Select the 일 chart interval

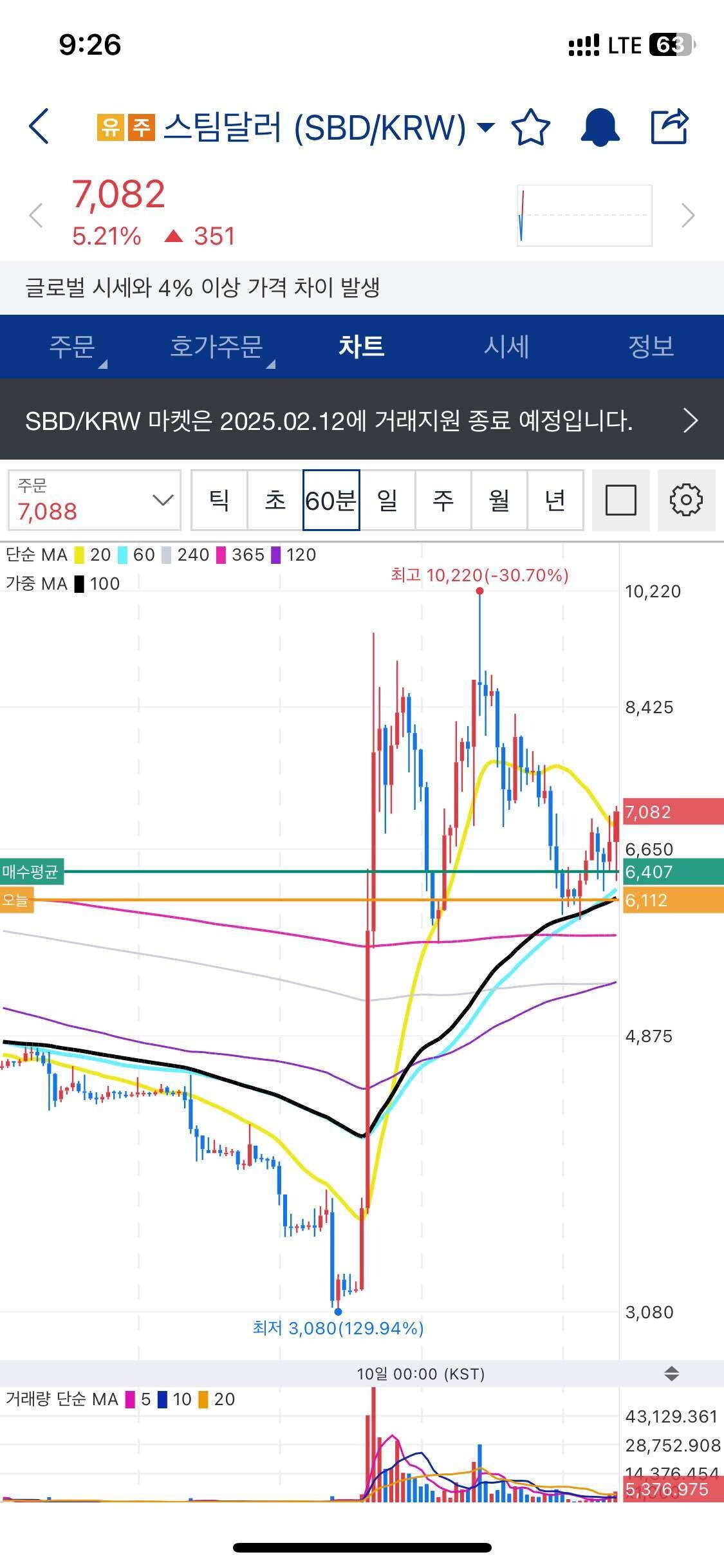point(387,500)
